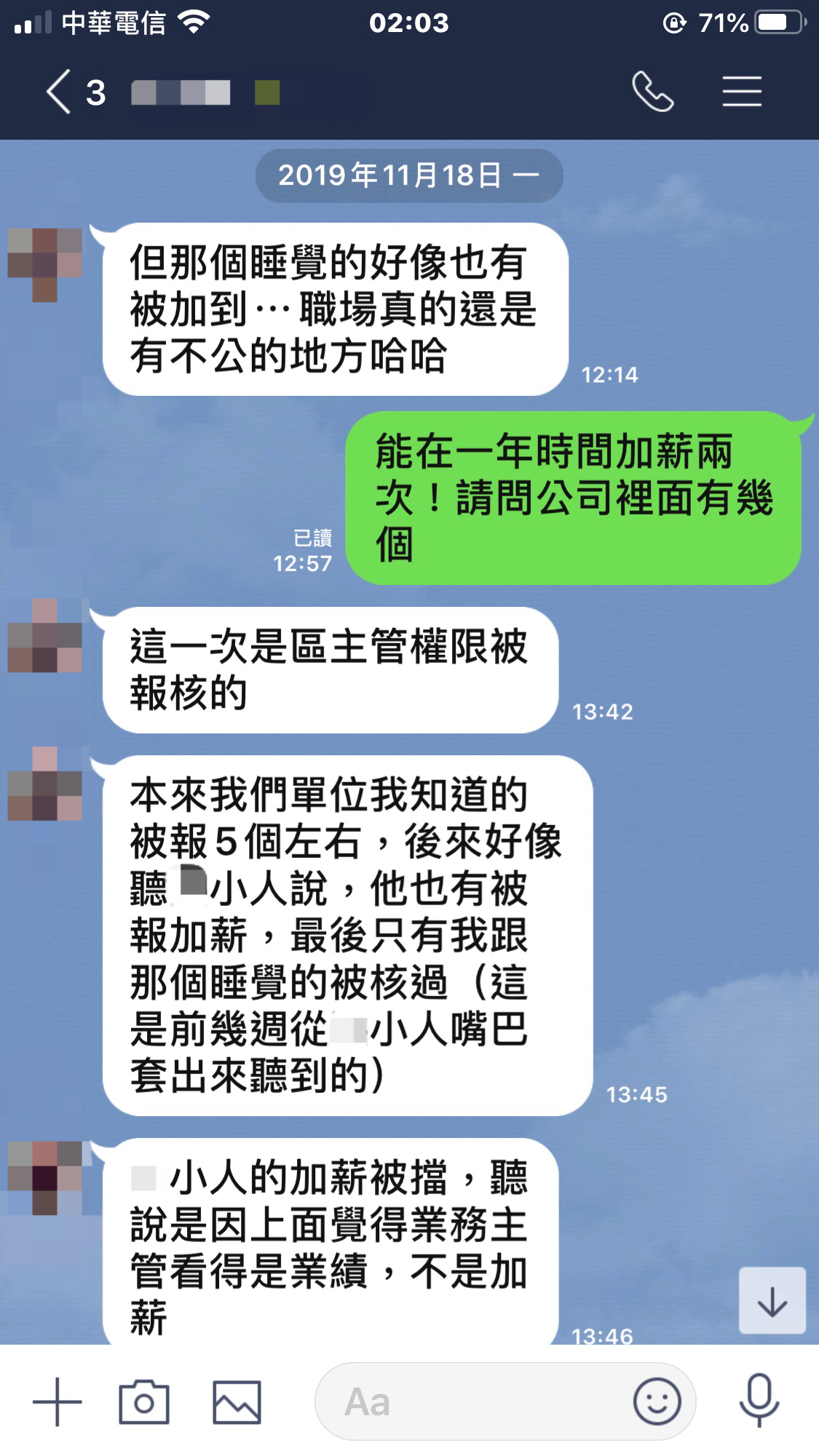Open the photo gallery picker

click(236, 1401)
